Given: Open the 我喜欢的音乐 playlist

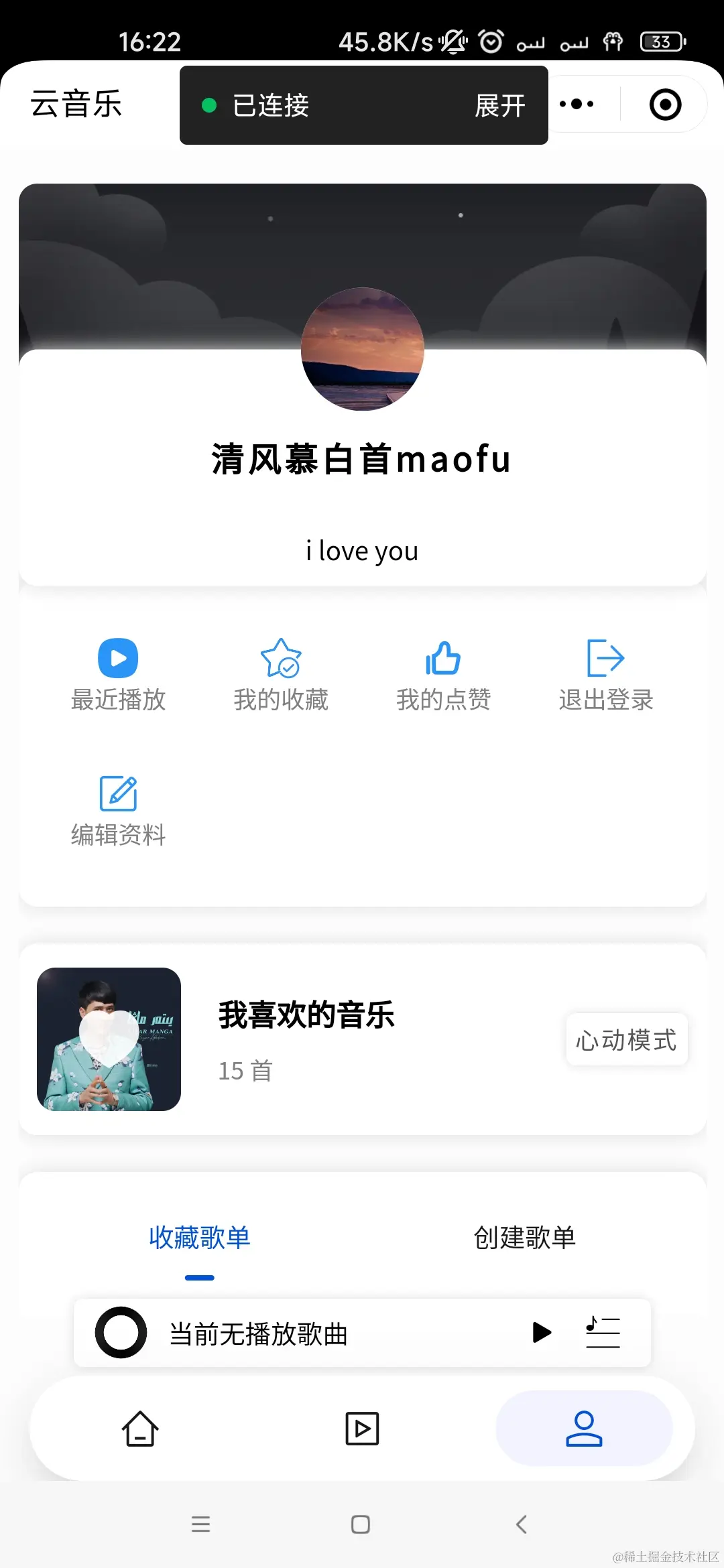Looking at the screenshot, I should pyautogui.click(x=307, y=1015).
